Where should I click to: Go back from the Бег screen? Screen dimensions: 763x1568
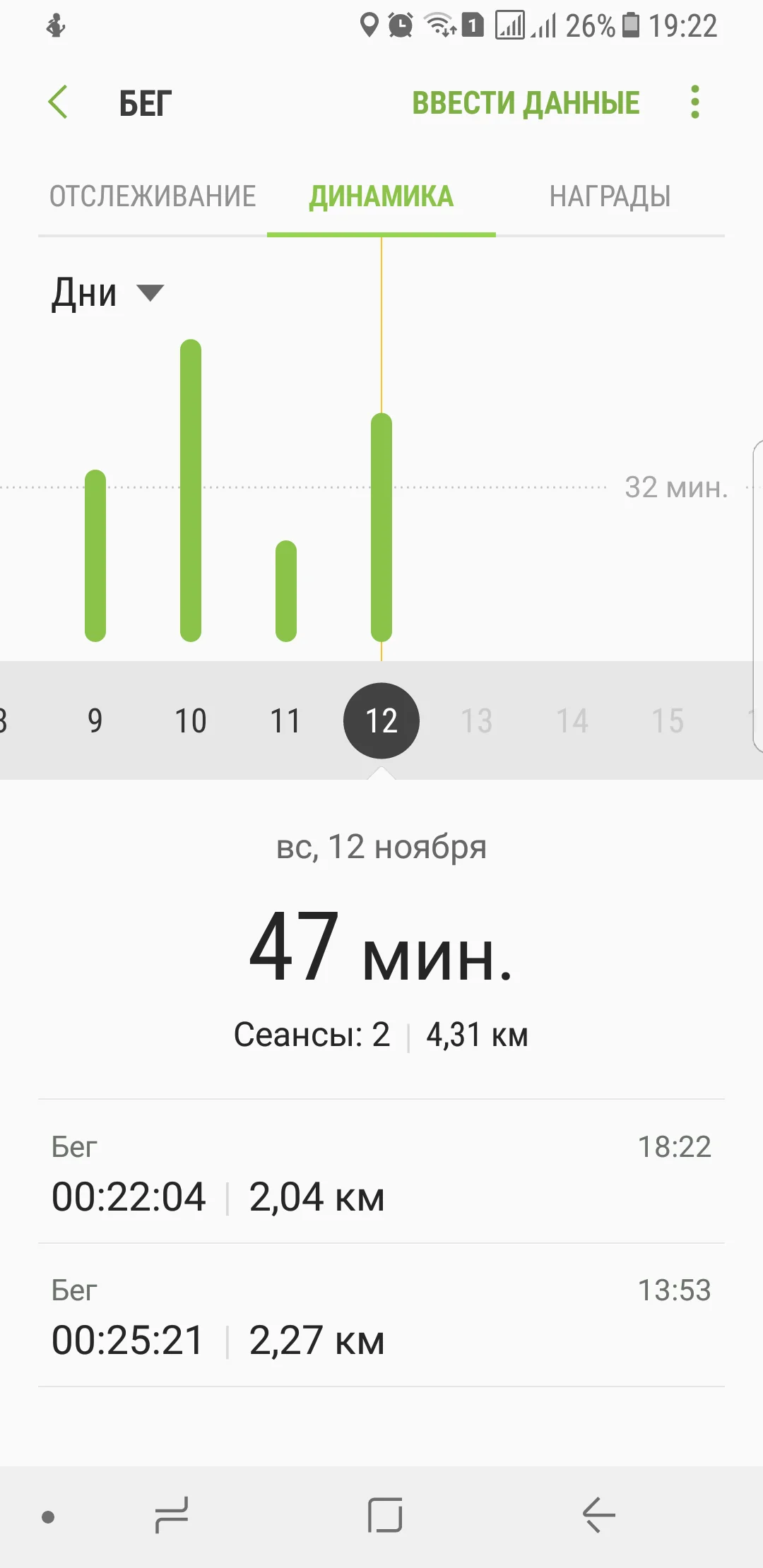click(x=59, y=102)
